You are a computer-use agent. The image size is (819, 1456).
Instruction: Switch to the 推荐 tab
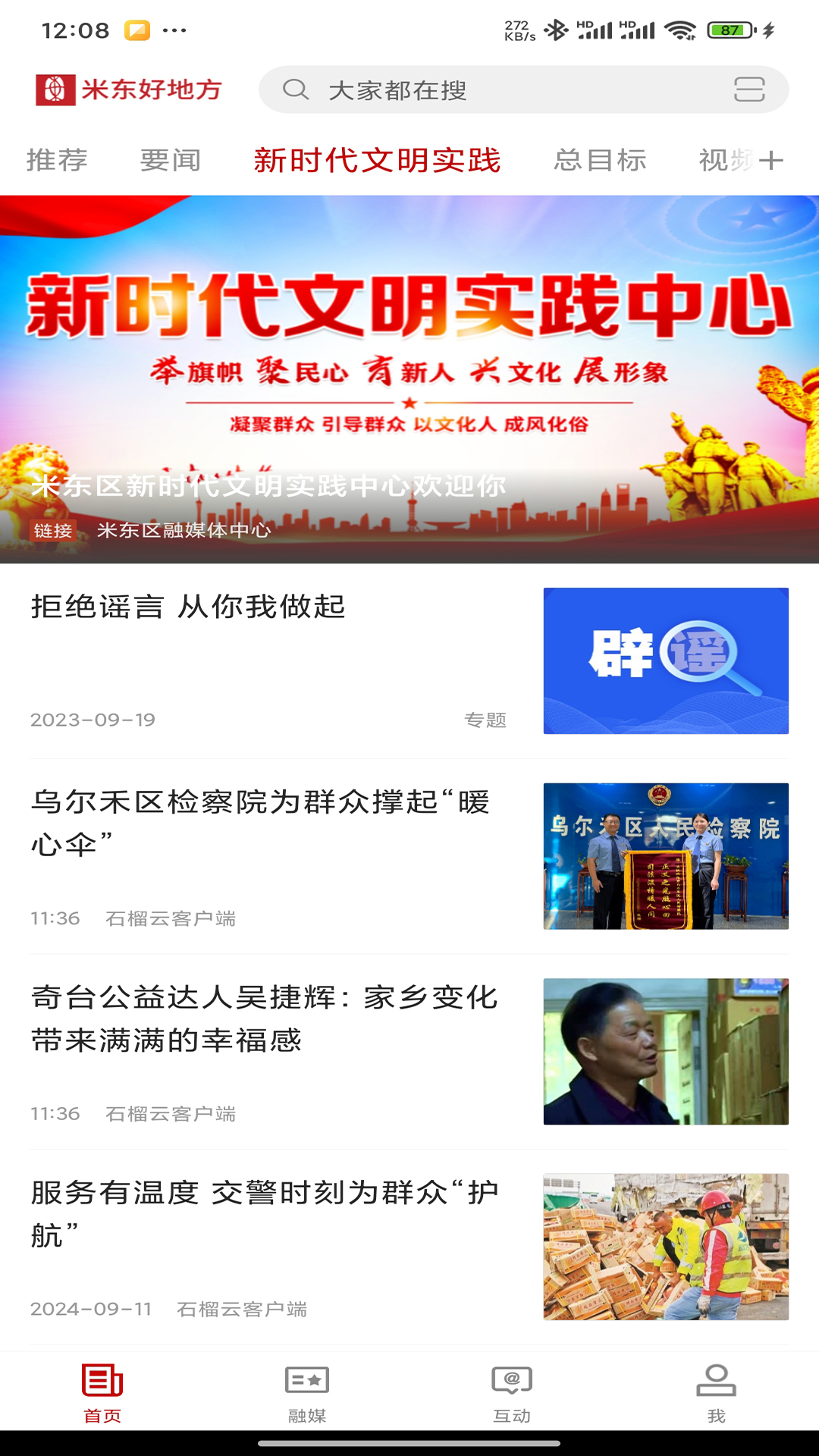pyautogui.click(x=57, y=160)
